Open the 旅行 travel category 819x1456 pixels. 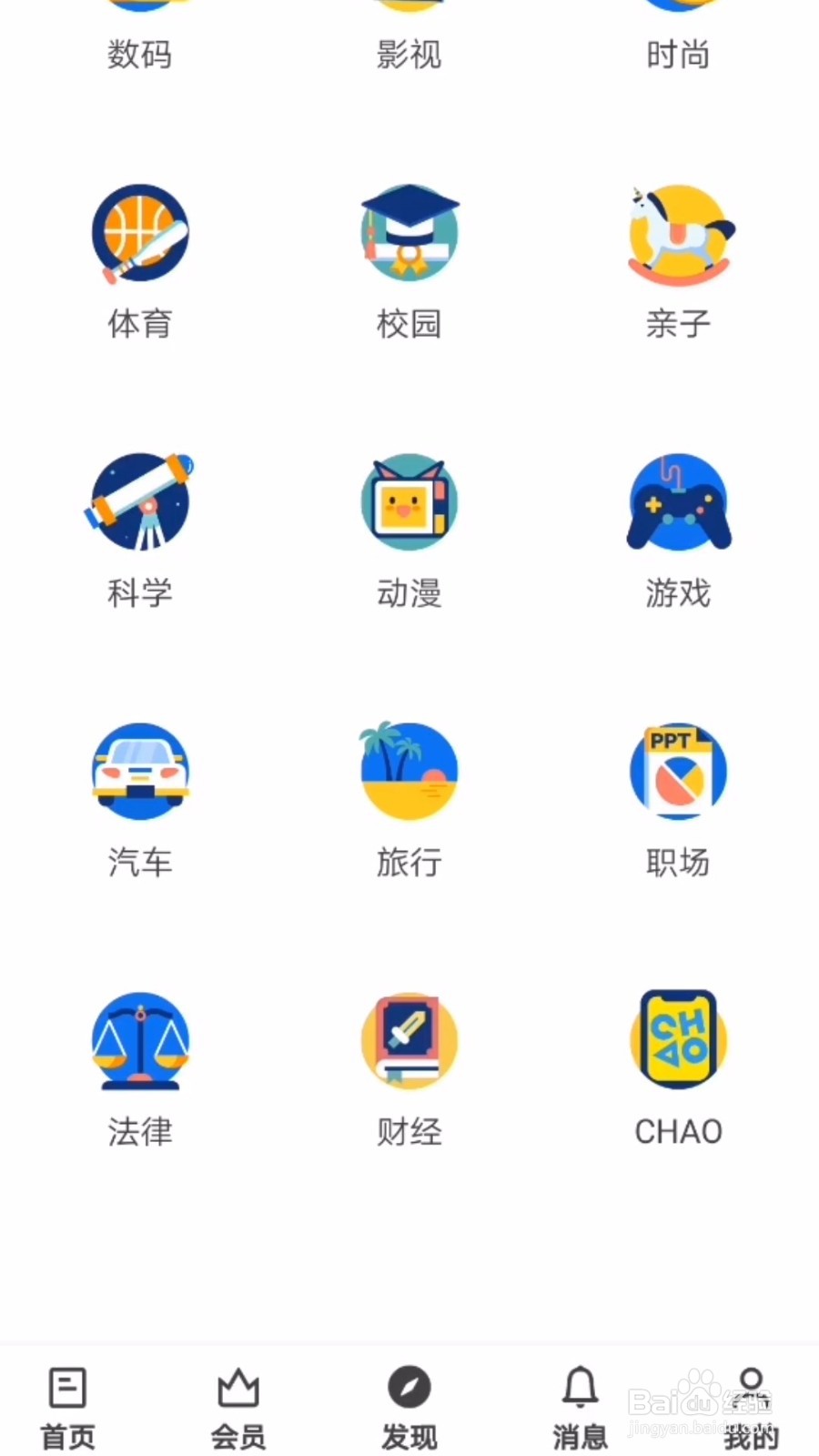click(409, 798)
